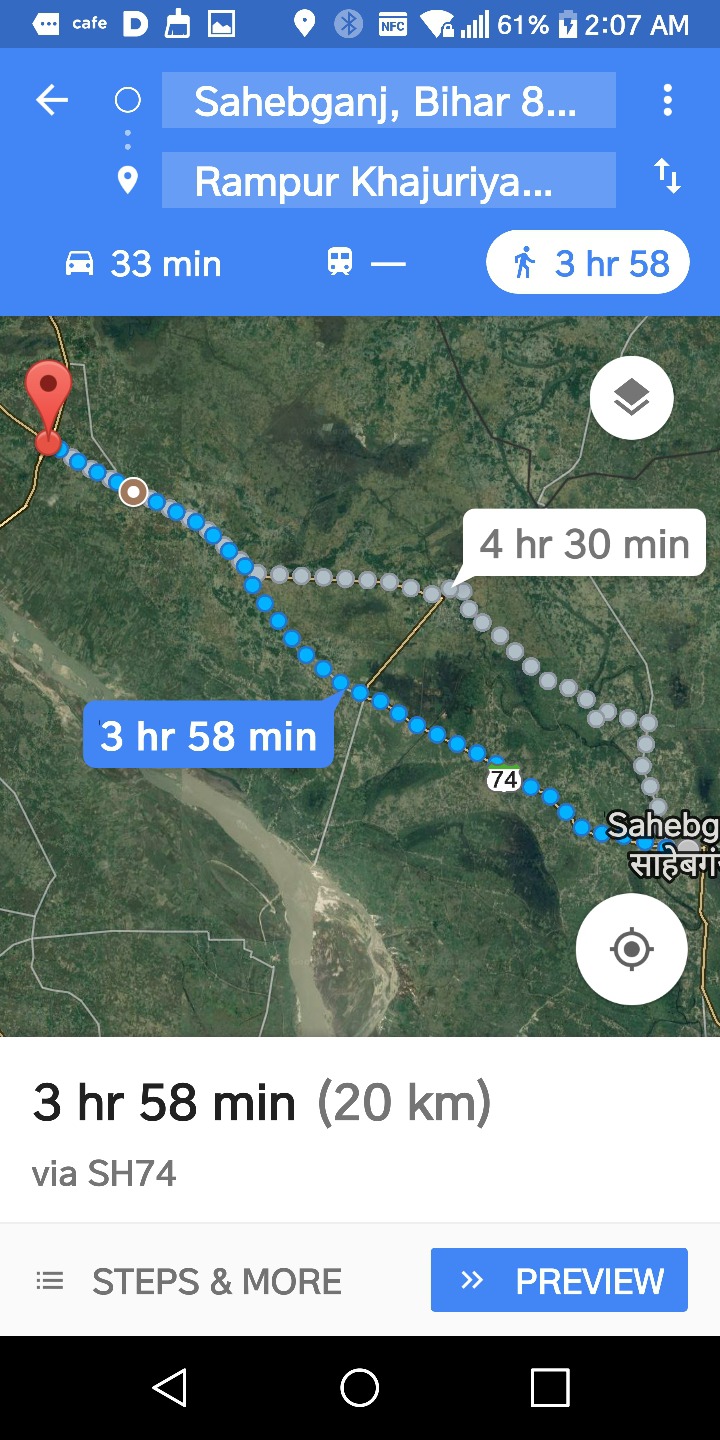720x1440 pixels.
Task: Open the overflow menu
Action: [x=667, y=100]
